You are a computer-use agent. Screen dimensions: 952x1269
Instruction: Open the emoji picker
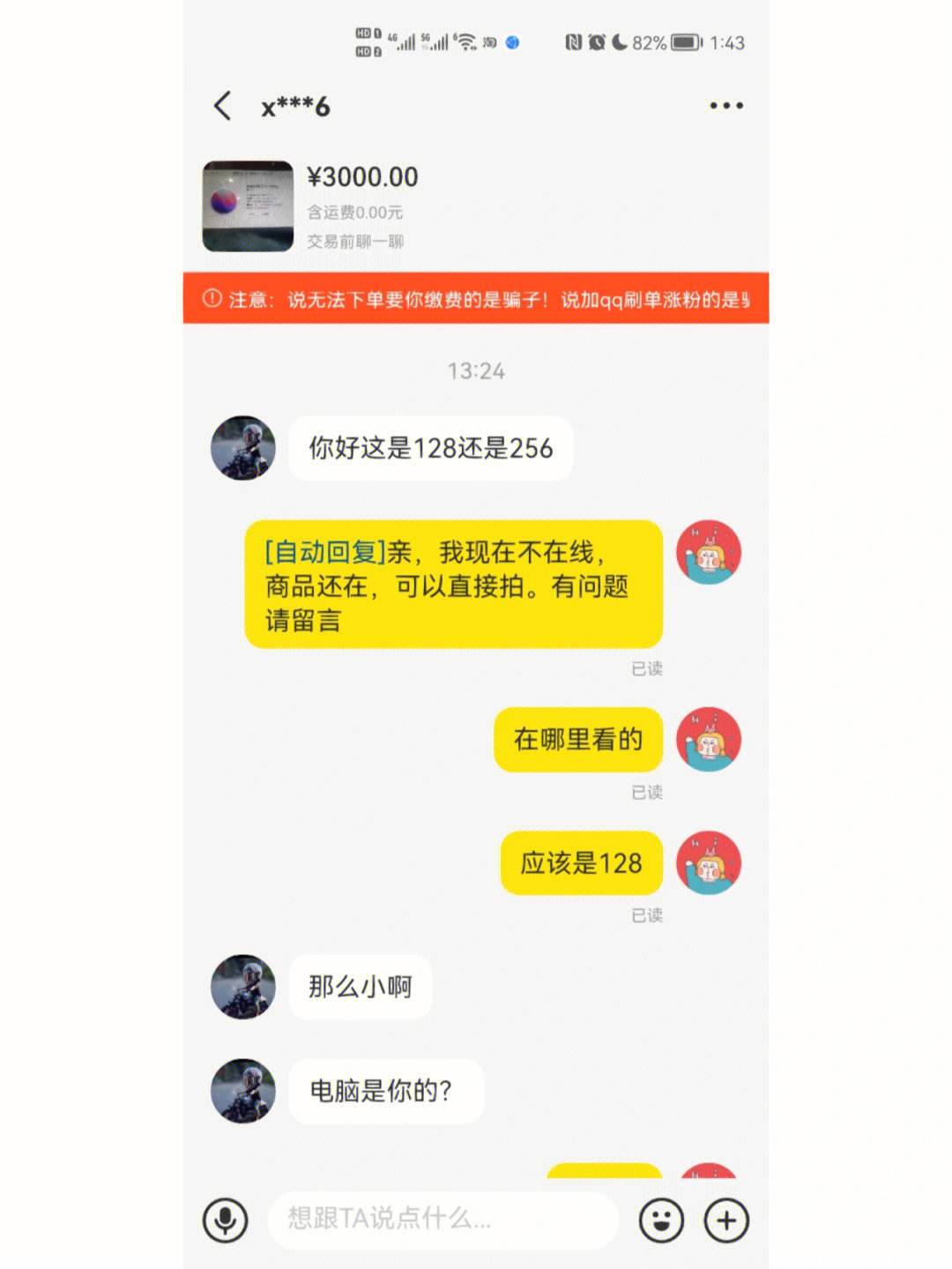(661, 1220)
